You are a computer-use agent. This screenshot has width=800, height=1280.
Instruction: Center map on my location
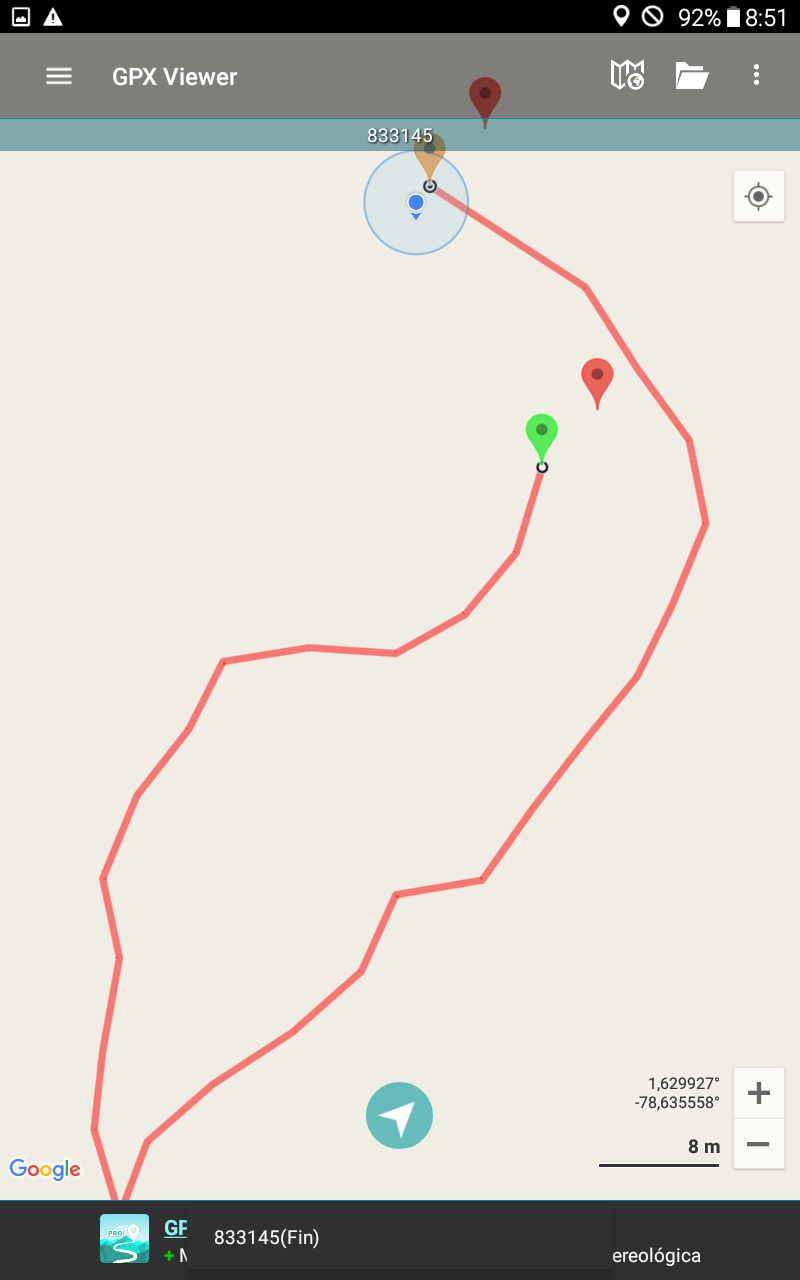[758, 196]
